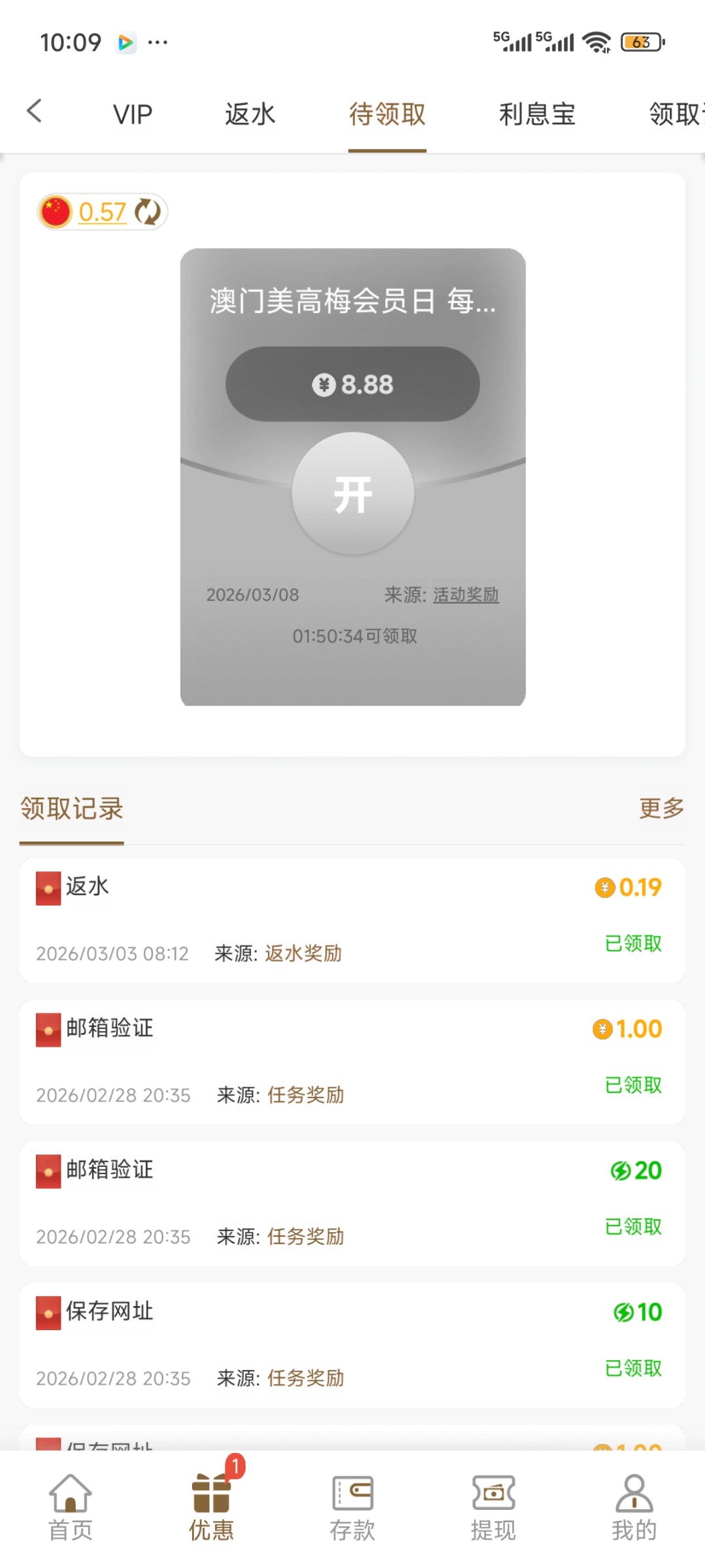Open the 邮箱验证 record of 1.00
Image resolution: width=705 pixels, height=1568 pixels.
click(x=352, y=1062)
